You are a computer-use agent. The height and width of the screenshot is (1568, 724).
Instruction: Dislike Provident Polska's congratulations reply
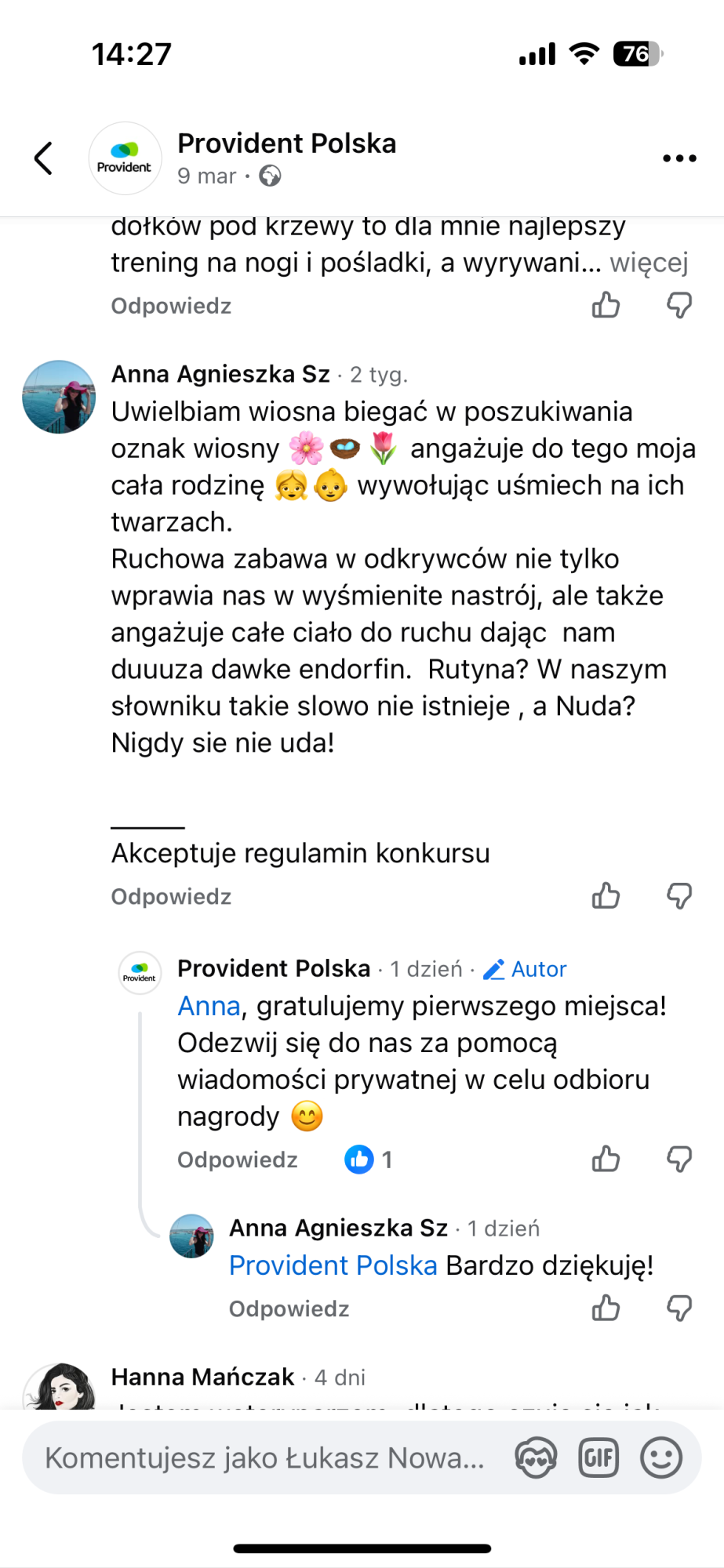pyautogui.click(x=679, y=1159)
